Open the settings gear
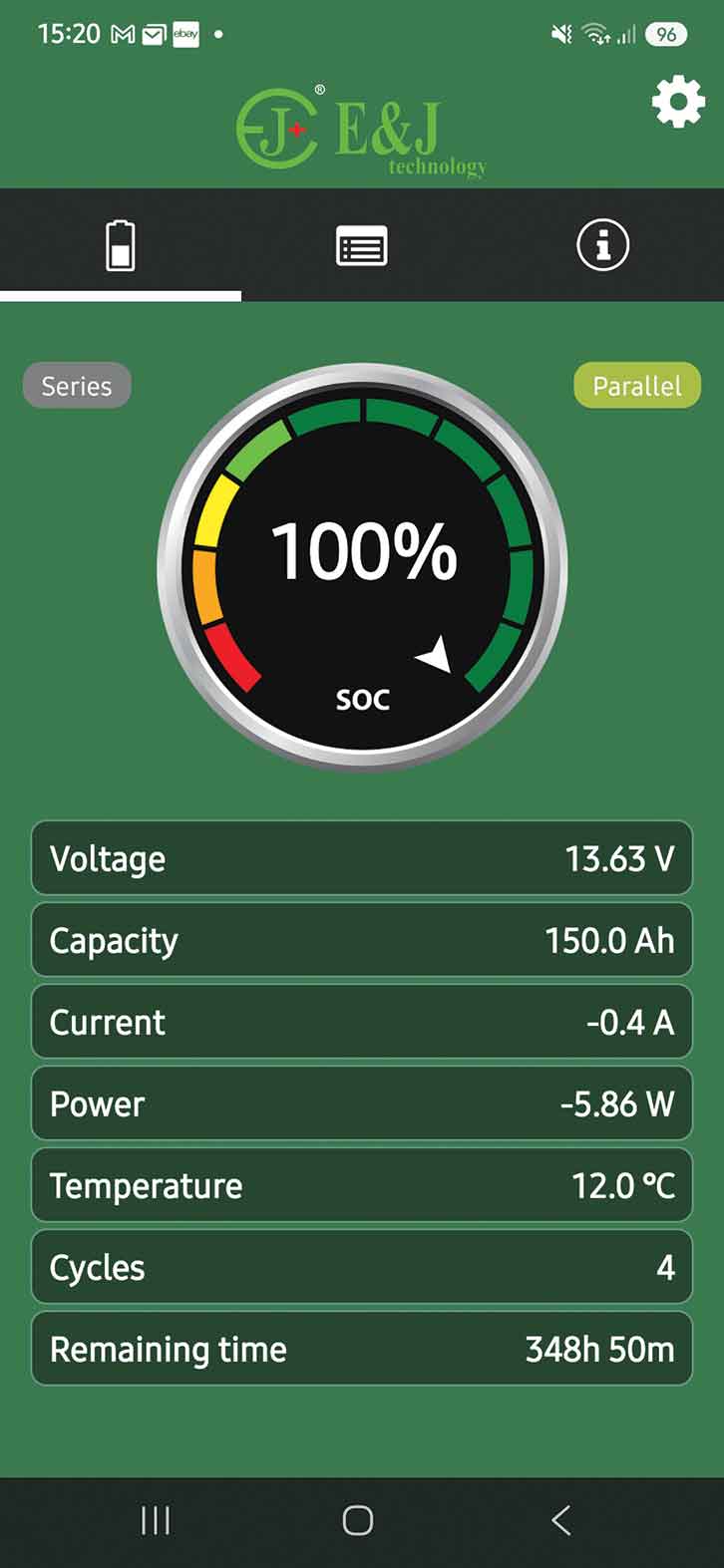 (678, 101)
